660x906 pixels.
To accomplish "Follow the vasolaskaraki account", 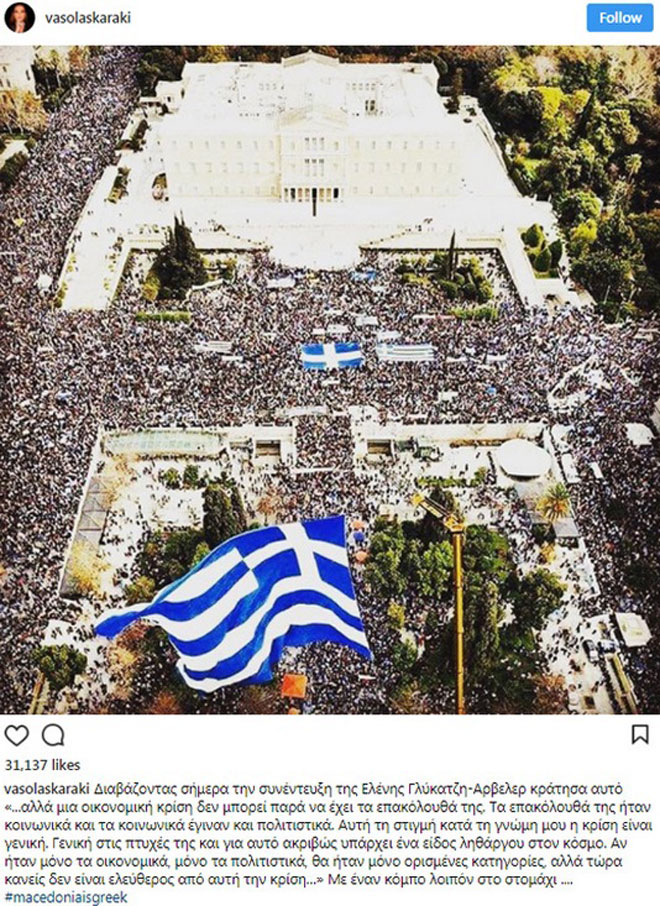I will pyautogui.click(x=620, y=18).
